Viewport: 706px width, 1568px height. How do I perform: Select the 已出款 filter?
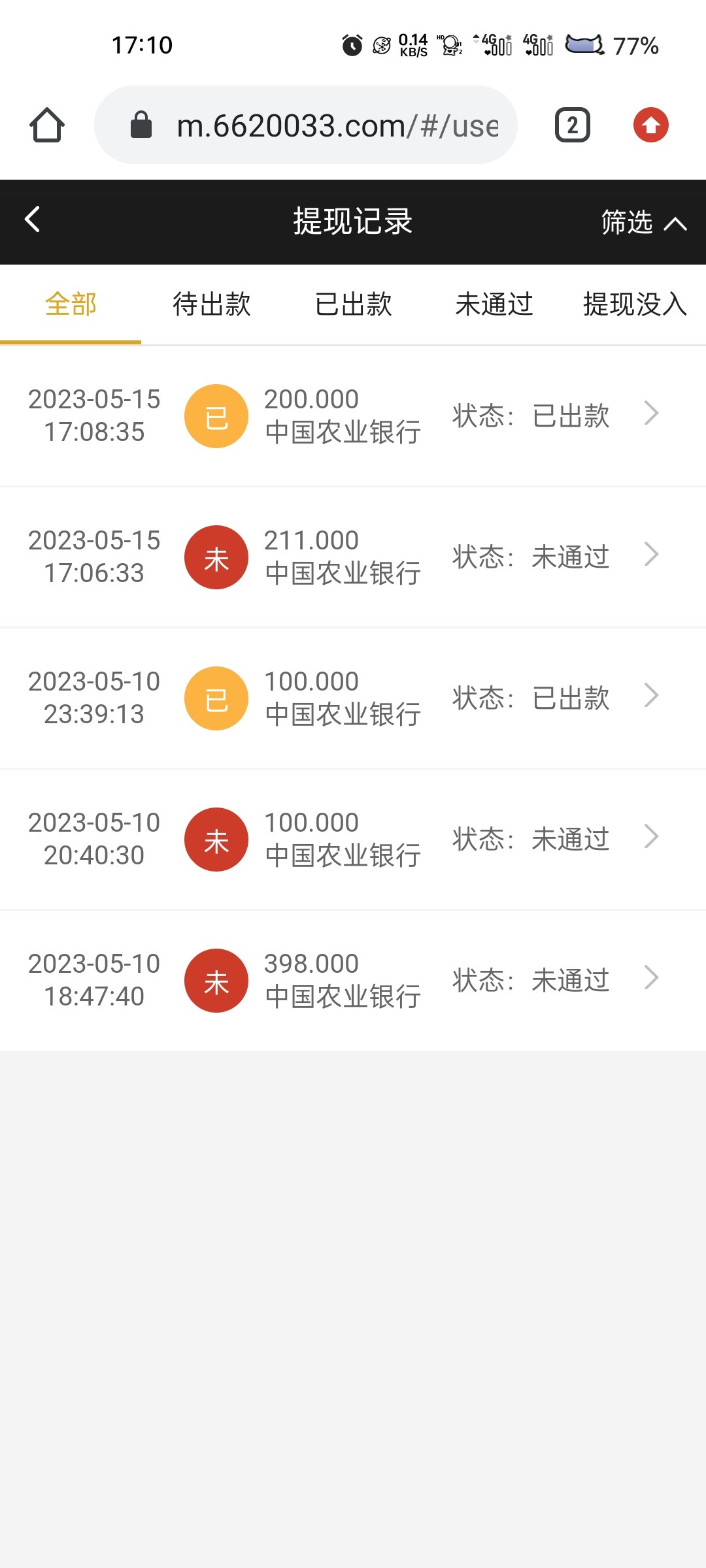click(352, 304)
